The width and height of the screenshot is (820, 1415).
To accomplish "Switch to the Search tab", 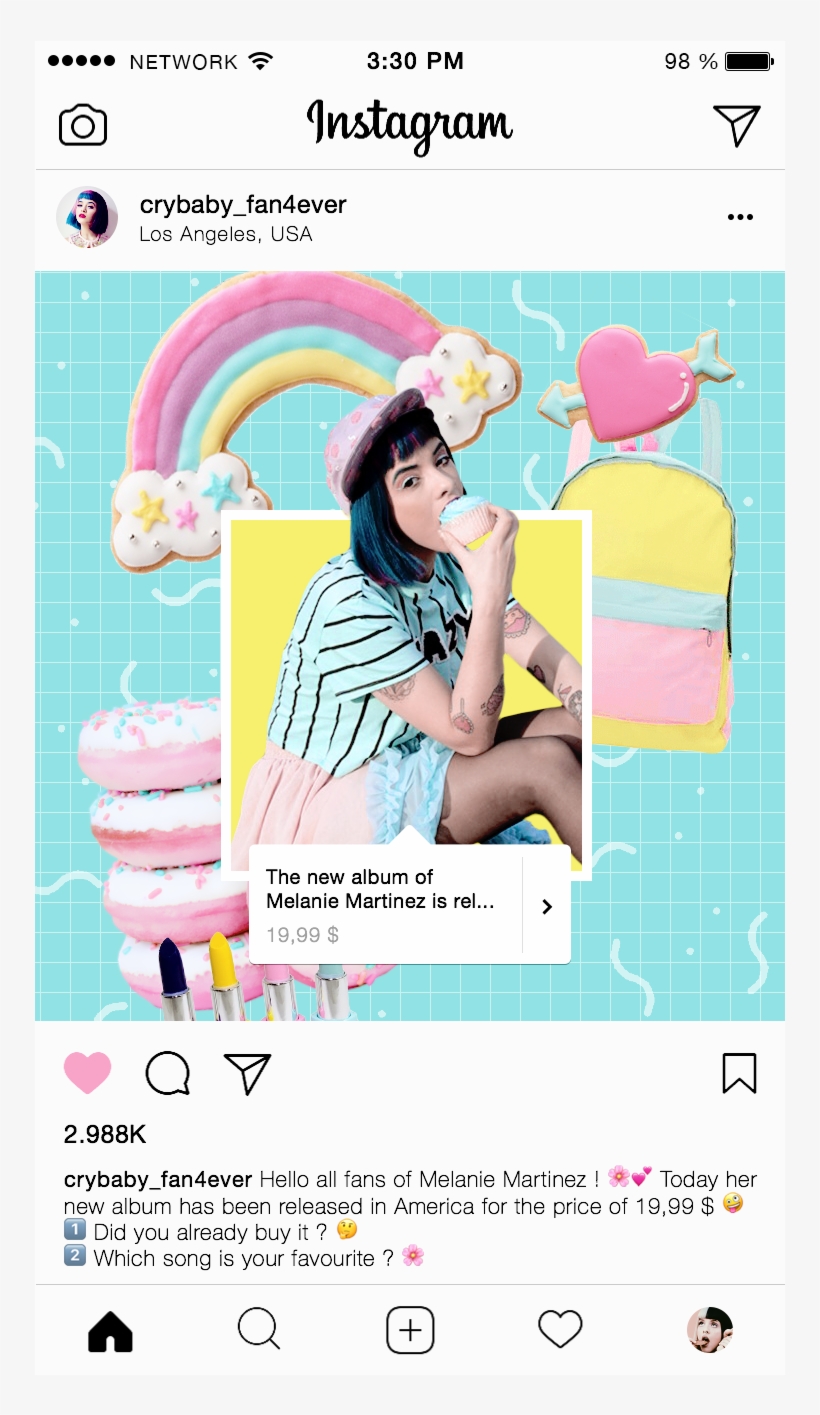I will click(x=259, y=1330).
